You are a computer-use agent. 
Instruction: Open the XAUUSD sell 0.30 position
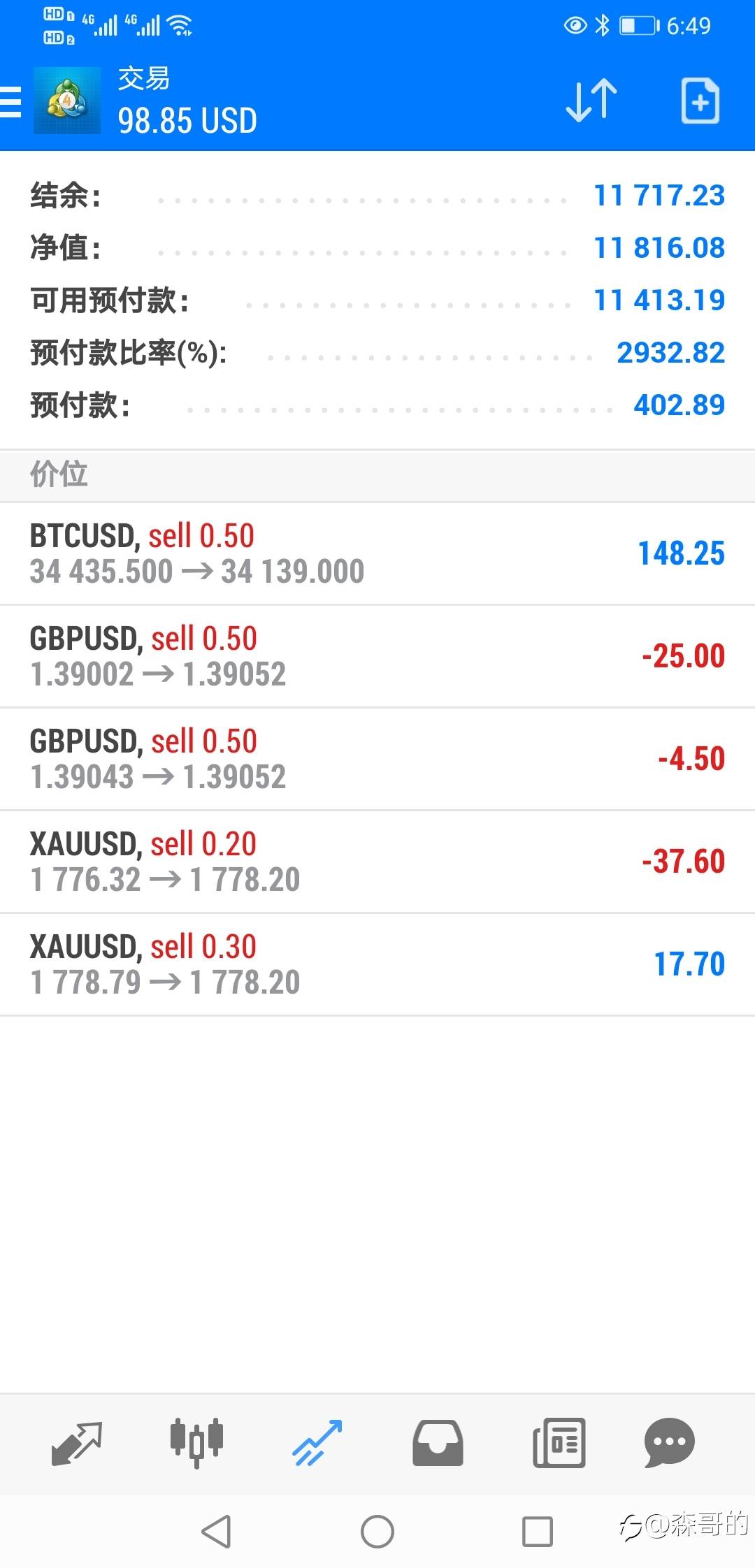click(377, 965)
